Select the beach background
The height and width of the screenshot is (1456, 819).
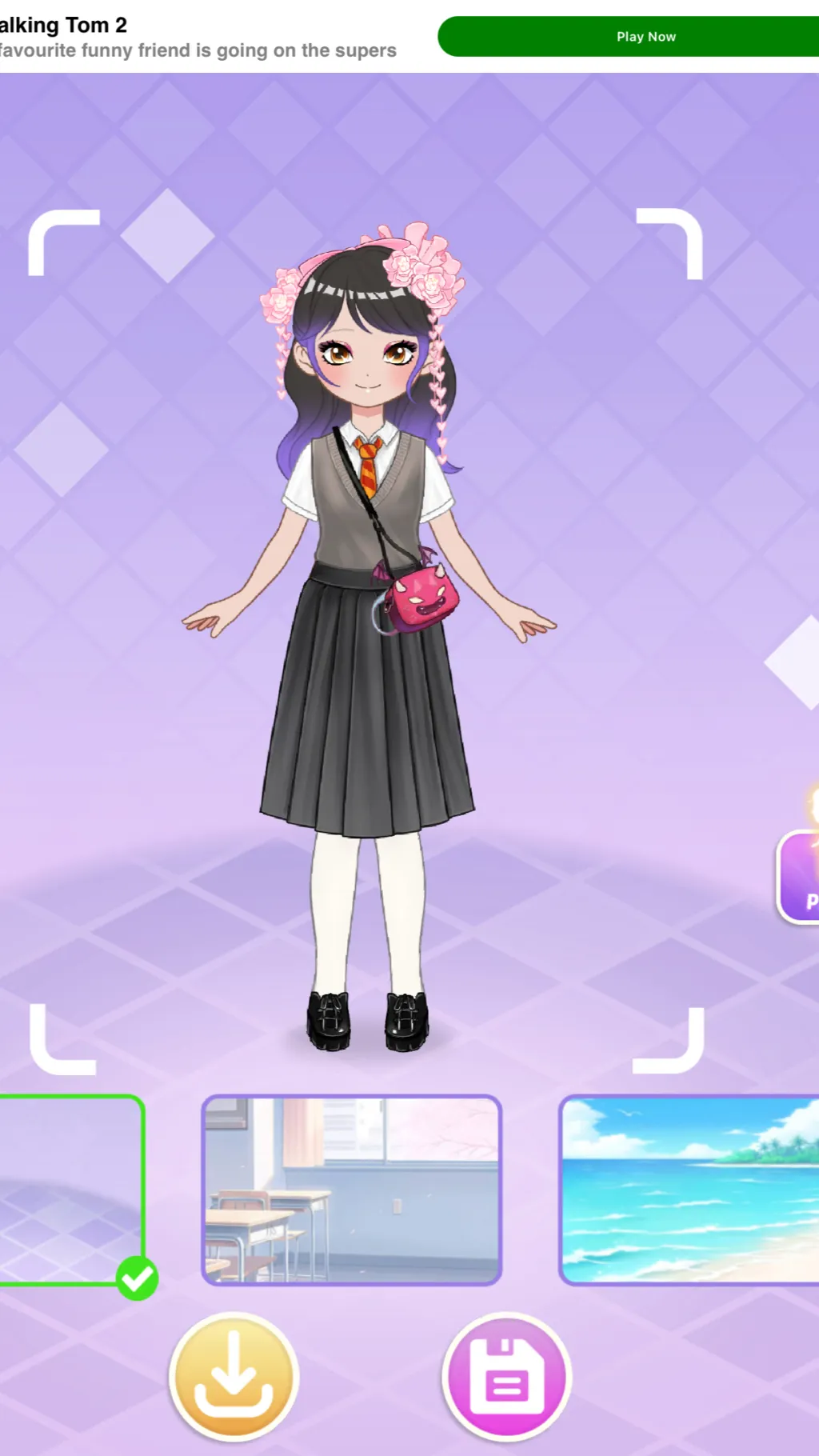tap(689, 1190)
